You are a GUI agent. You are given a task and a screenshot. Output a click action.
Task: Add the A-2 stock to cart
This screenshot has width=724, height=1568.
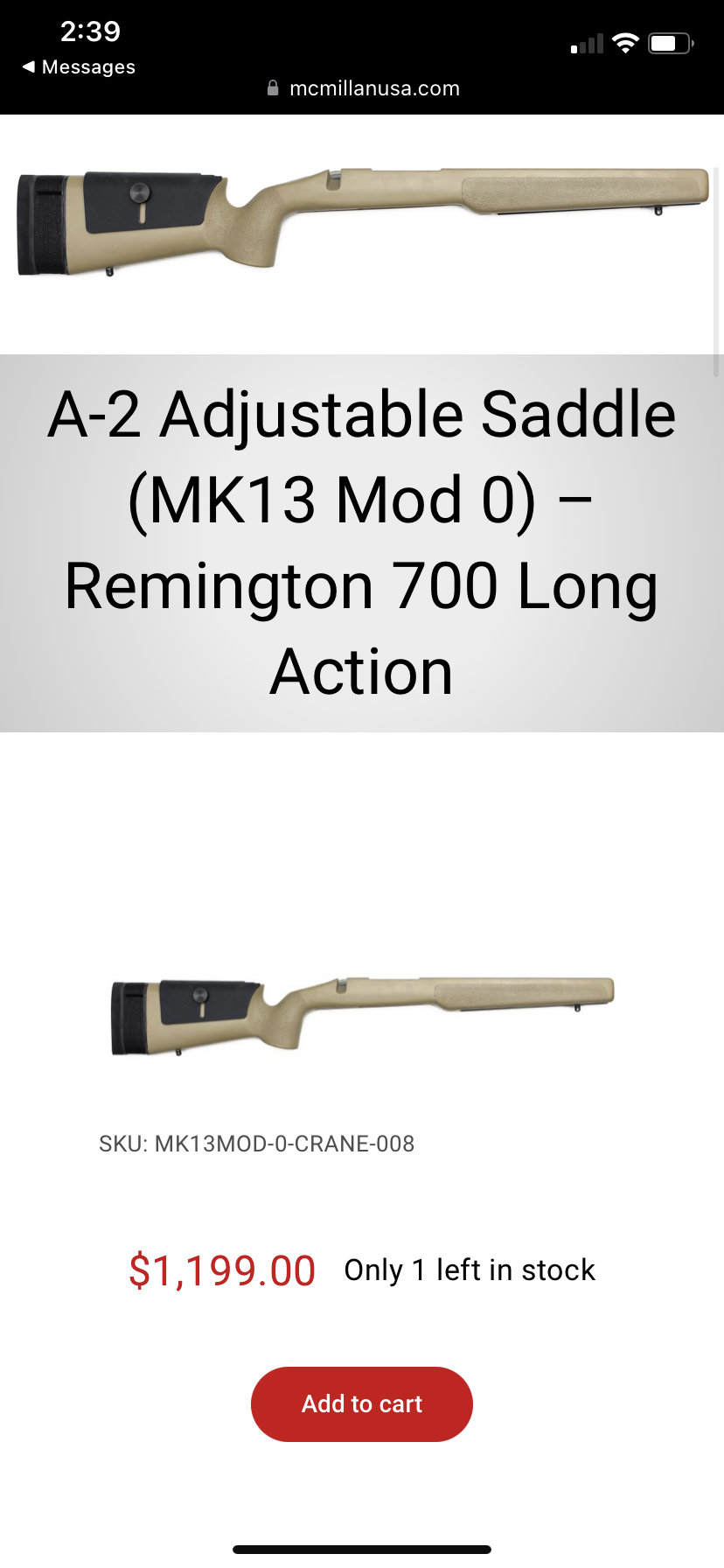point(361,1403)
